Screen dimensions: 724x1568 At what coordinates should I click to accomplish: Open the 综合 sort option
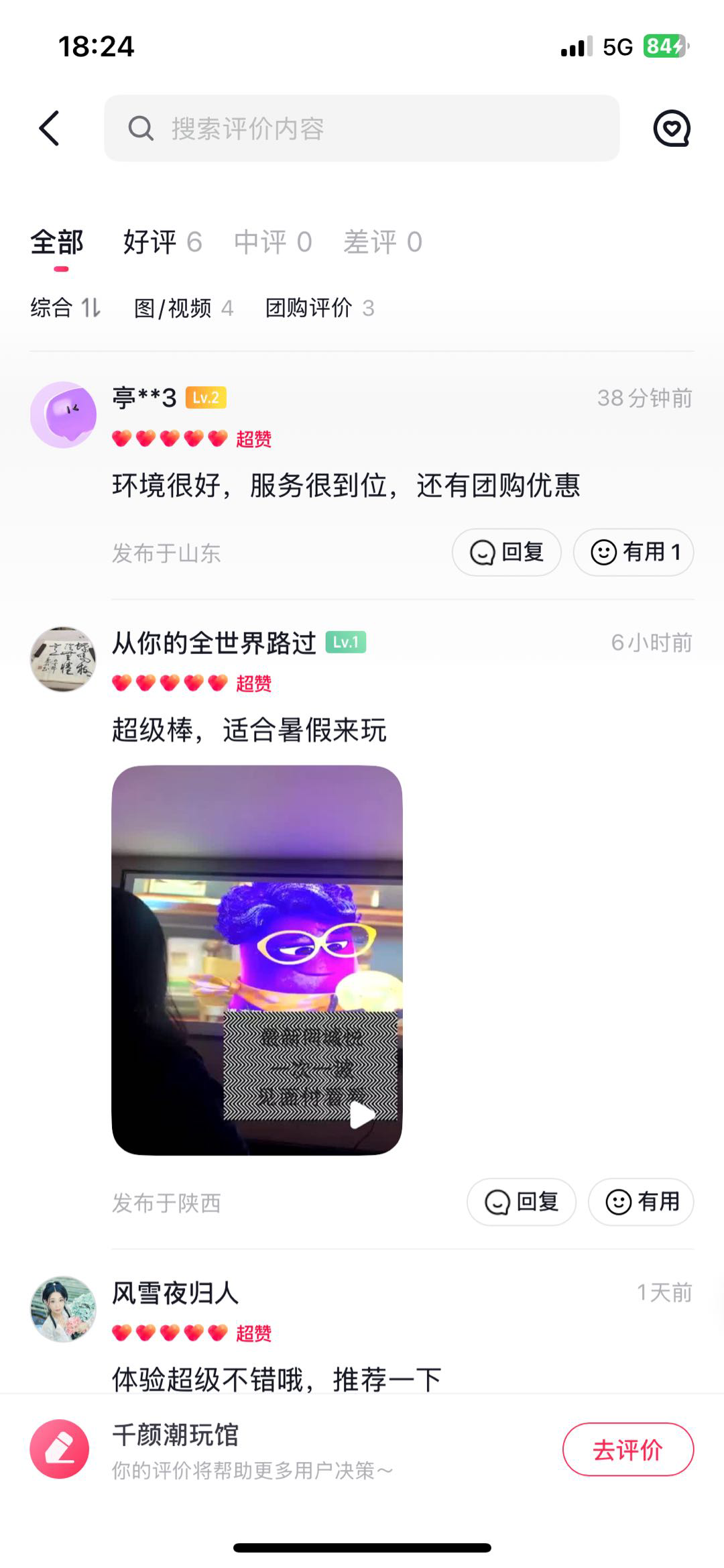[65, 308]
